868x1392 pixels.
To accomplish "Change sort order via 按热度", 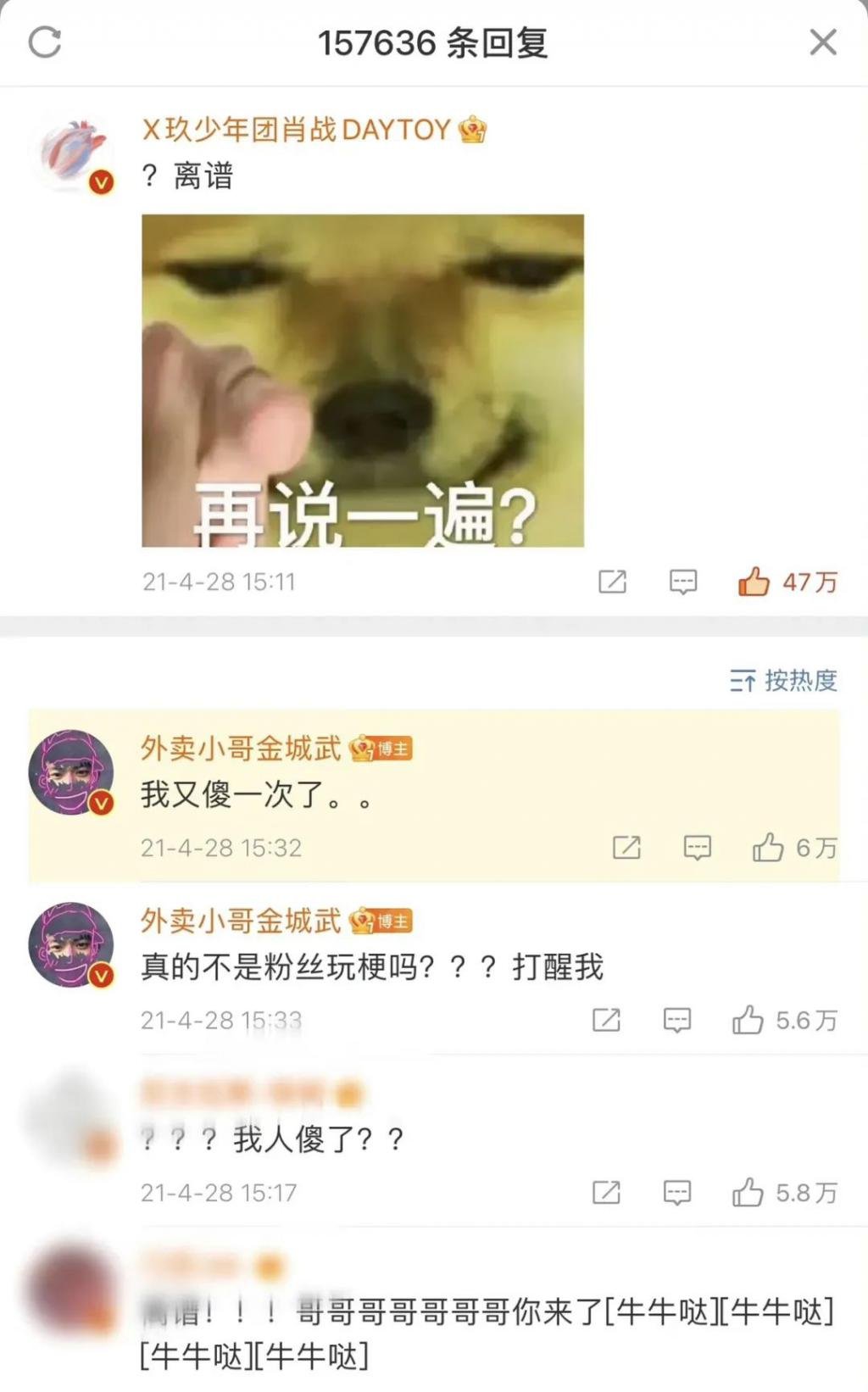I will point(783,680).
